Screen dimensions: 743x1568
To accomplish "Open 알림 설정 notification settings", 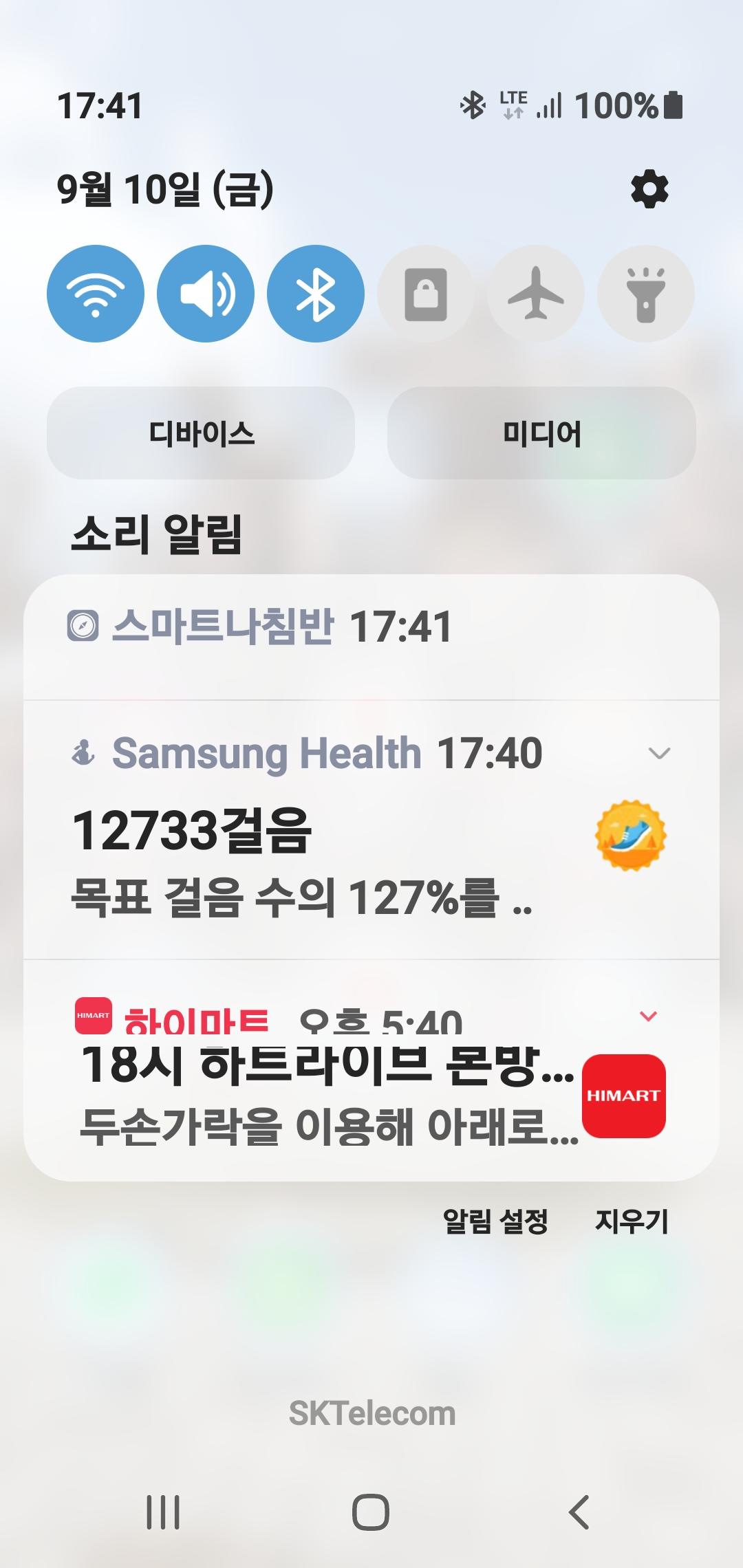I will 495,1221.
